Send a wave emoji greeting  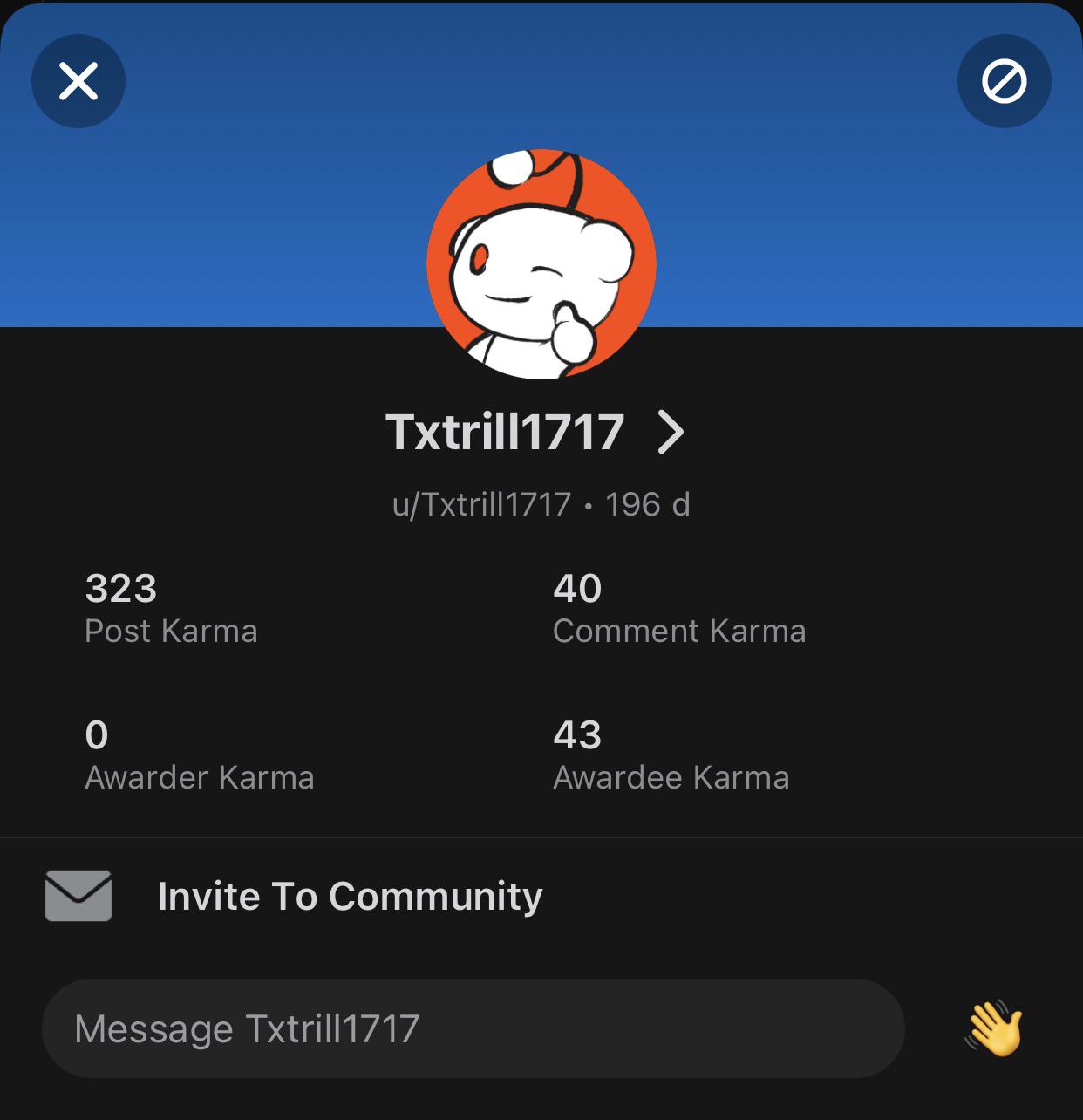point(993,1028)
